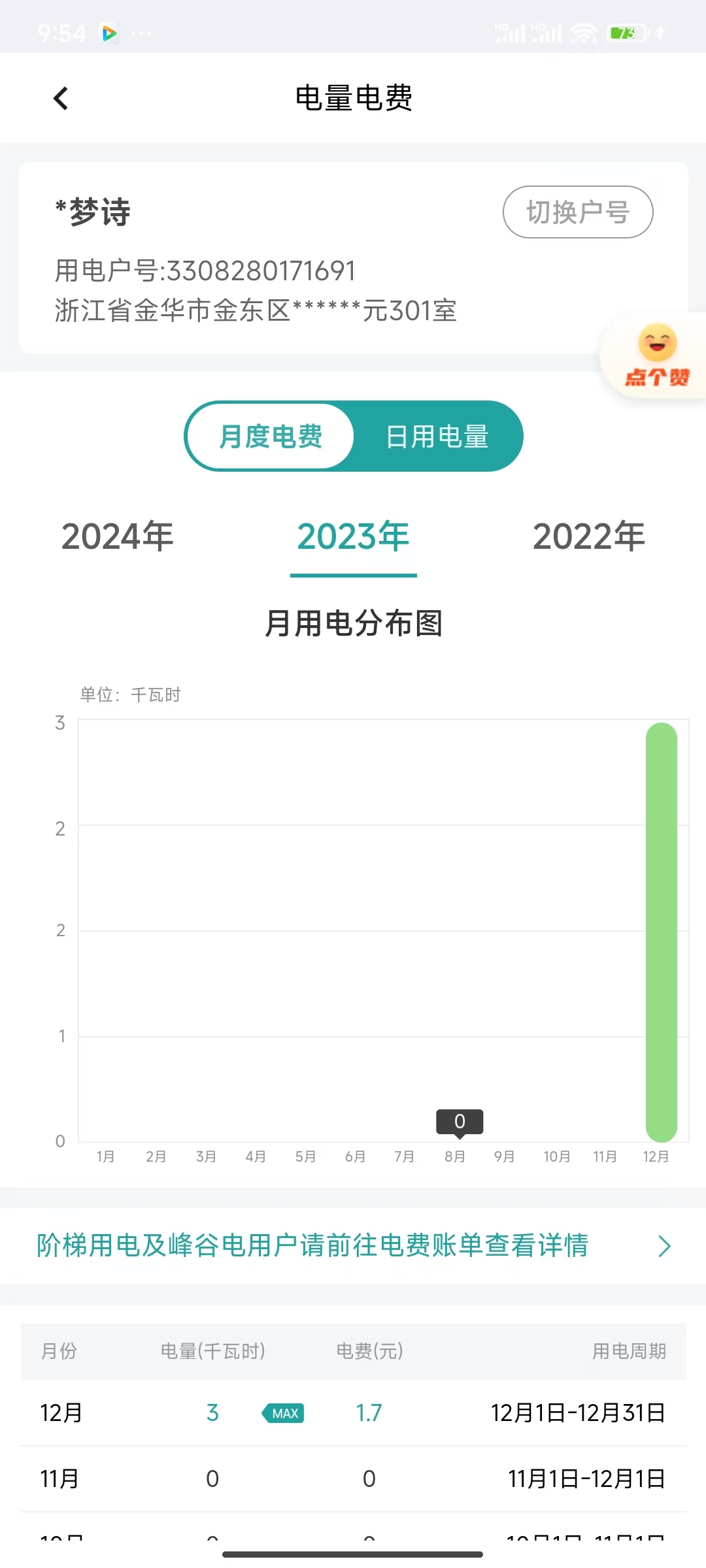Switch to the 日用电量 segment

pos(437,436)
